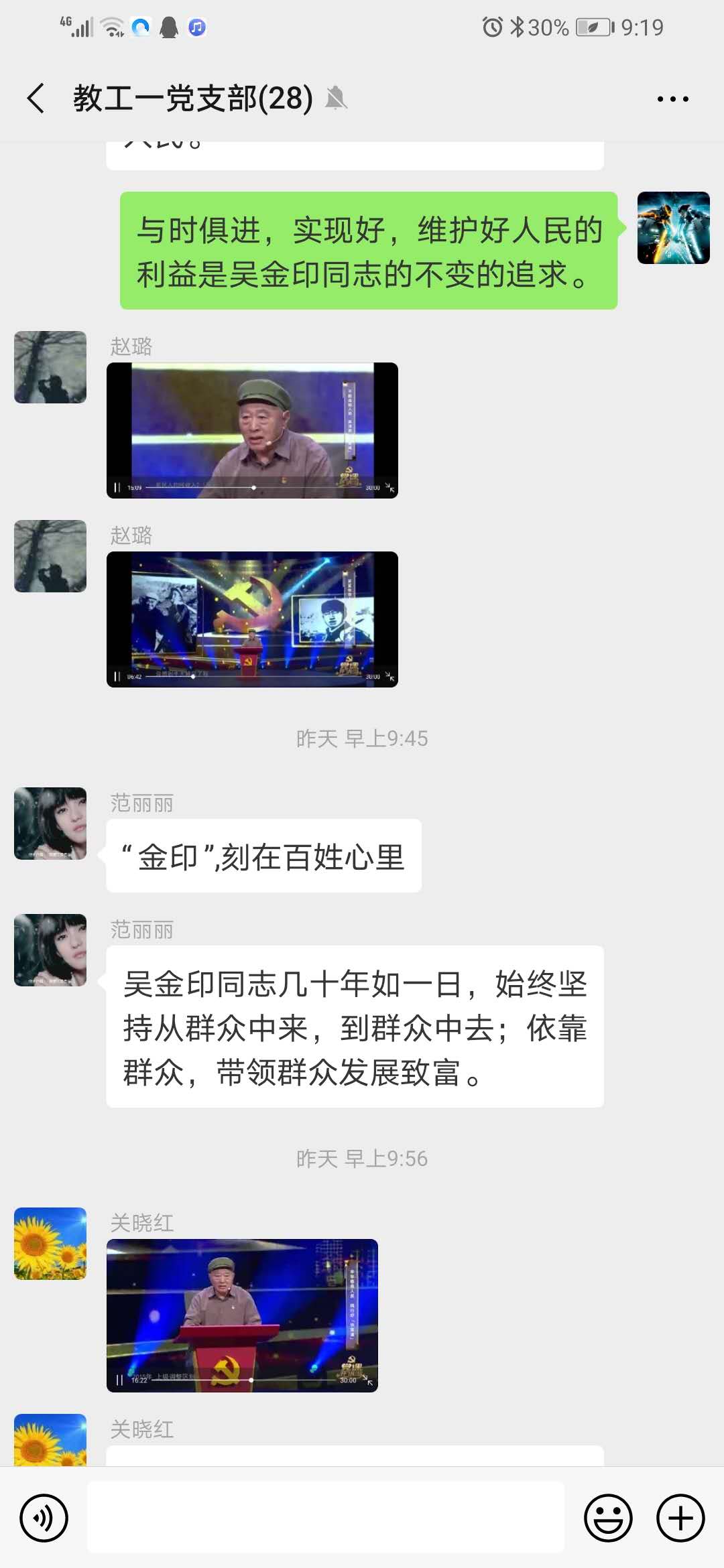Tap the message text field
724x1568 pixels.
pyautogui.click(x=326, y=1518)
